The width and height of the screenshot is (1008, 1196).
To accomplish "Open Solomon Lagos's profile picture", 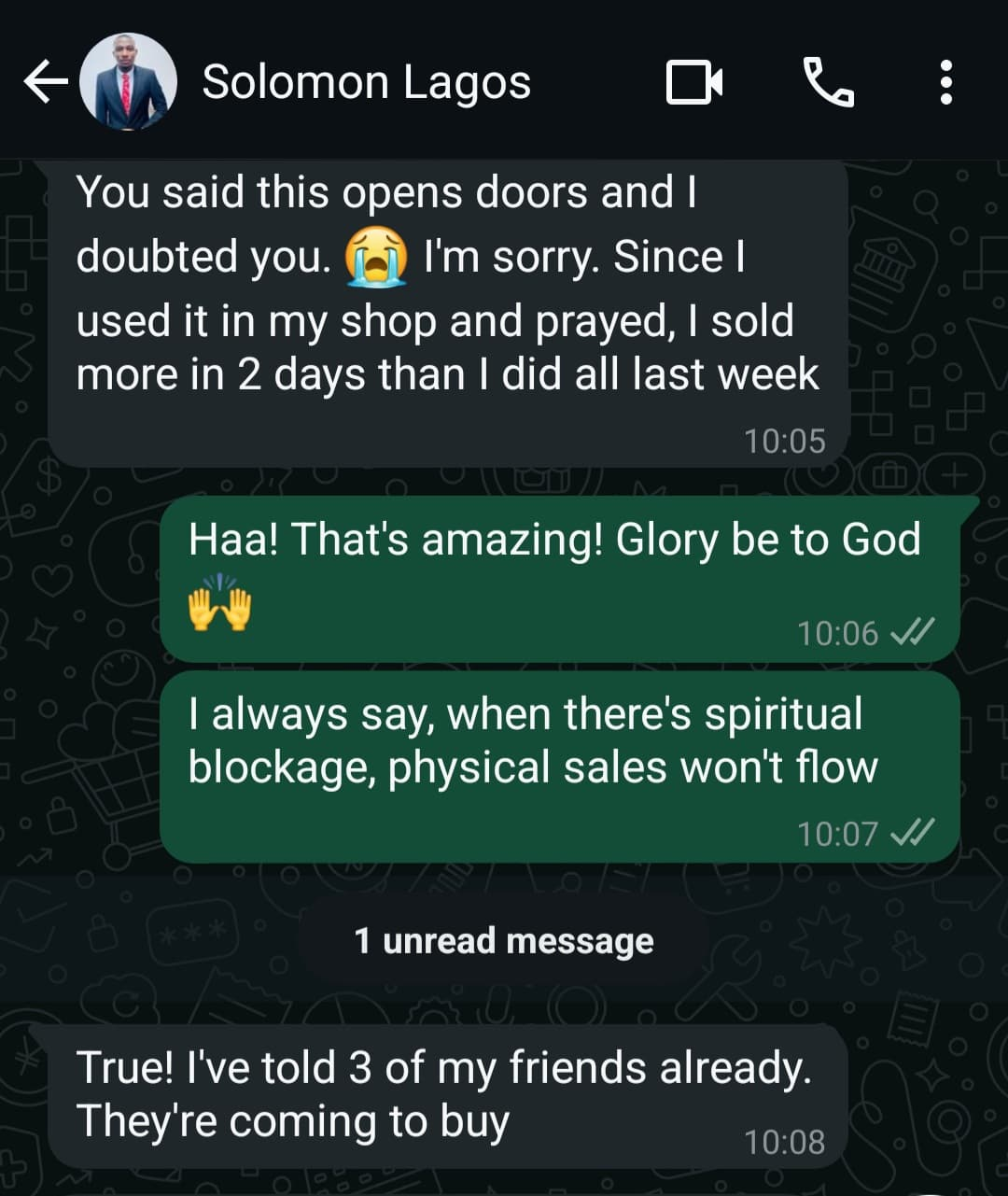I will (x=128, y=82).
